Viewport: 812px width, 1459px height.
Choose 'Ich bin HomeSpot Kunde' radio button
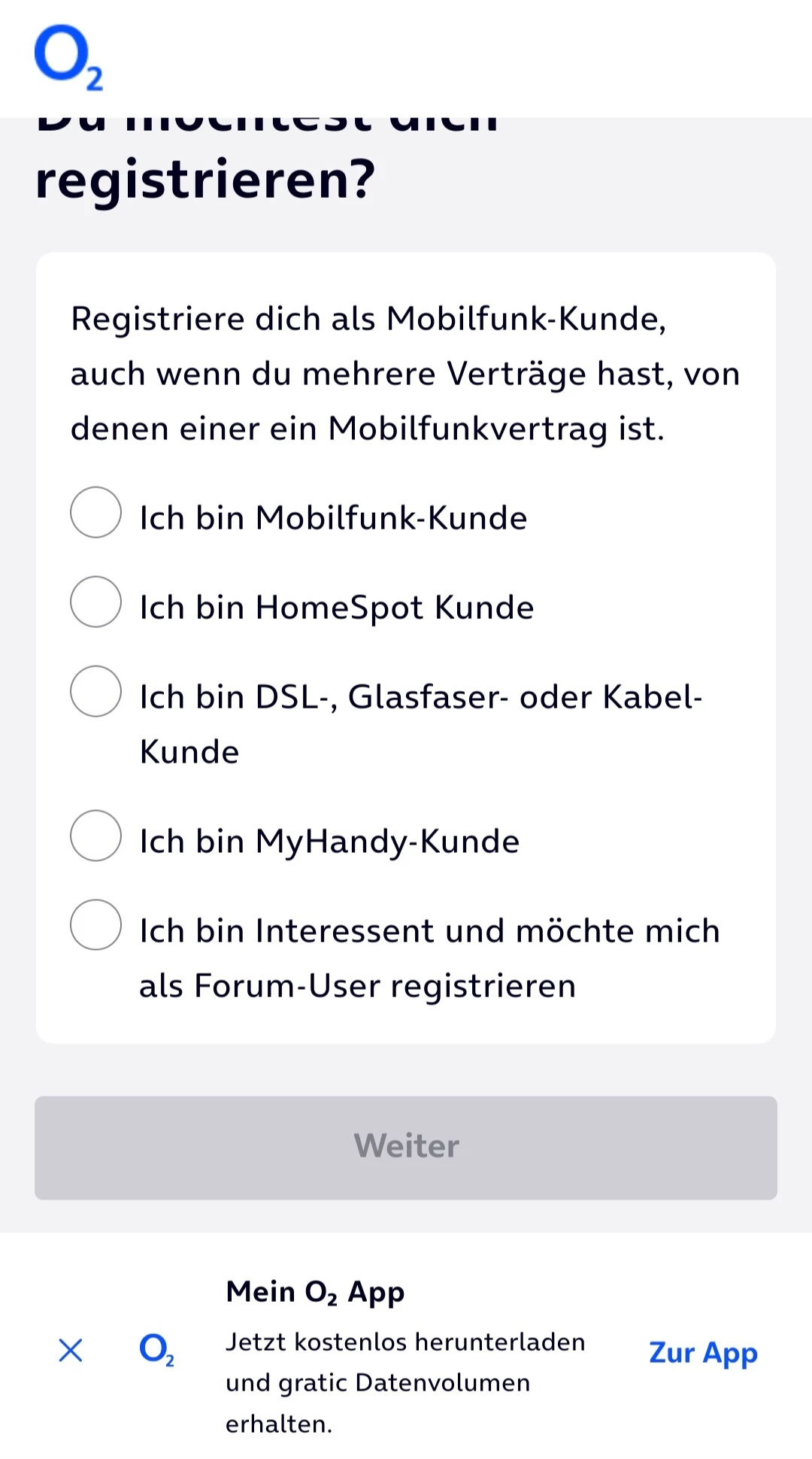pyautogui.click(x=95, y=602)
